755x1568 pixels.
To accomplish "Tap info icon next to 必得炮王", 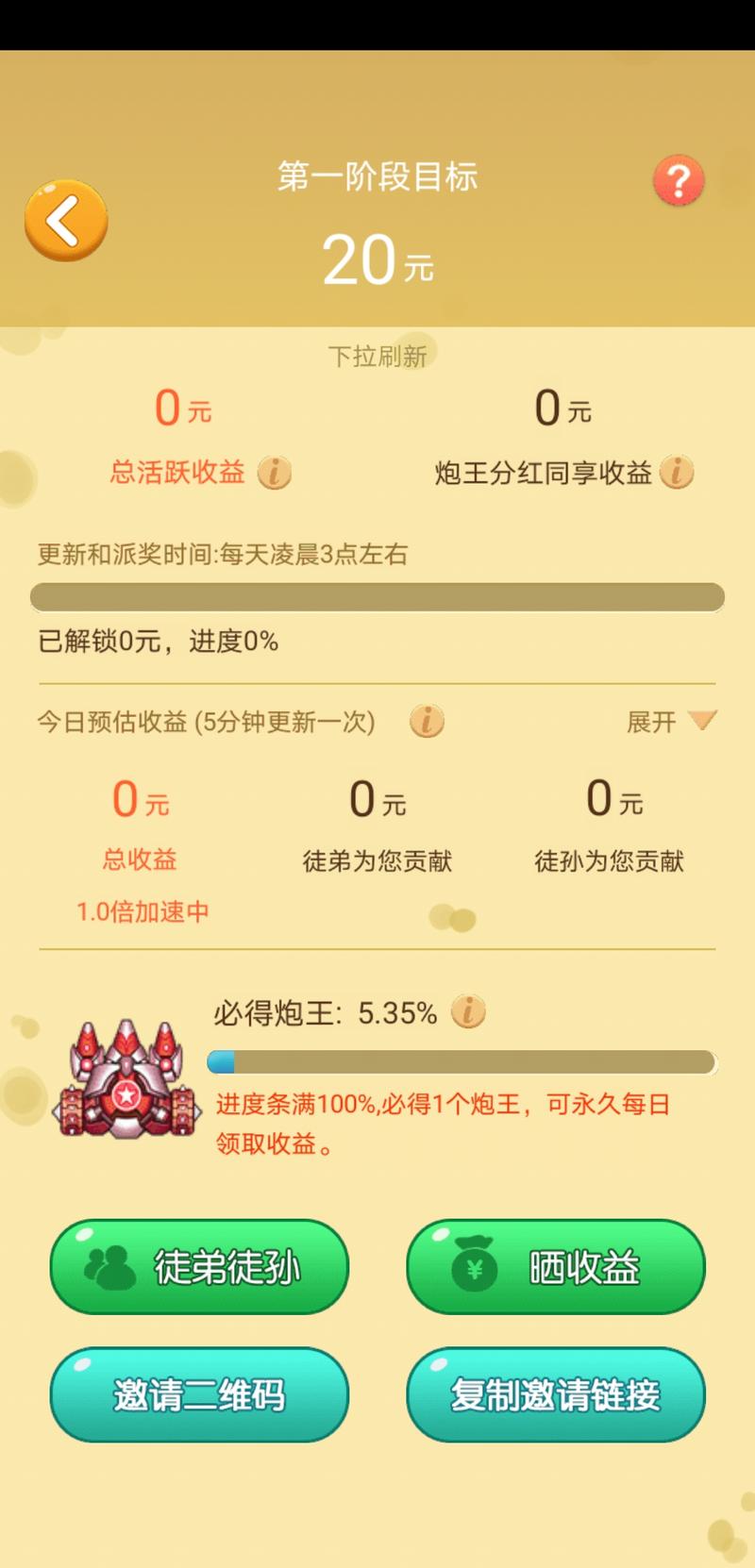I will coord(468,1011).
